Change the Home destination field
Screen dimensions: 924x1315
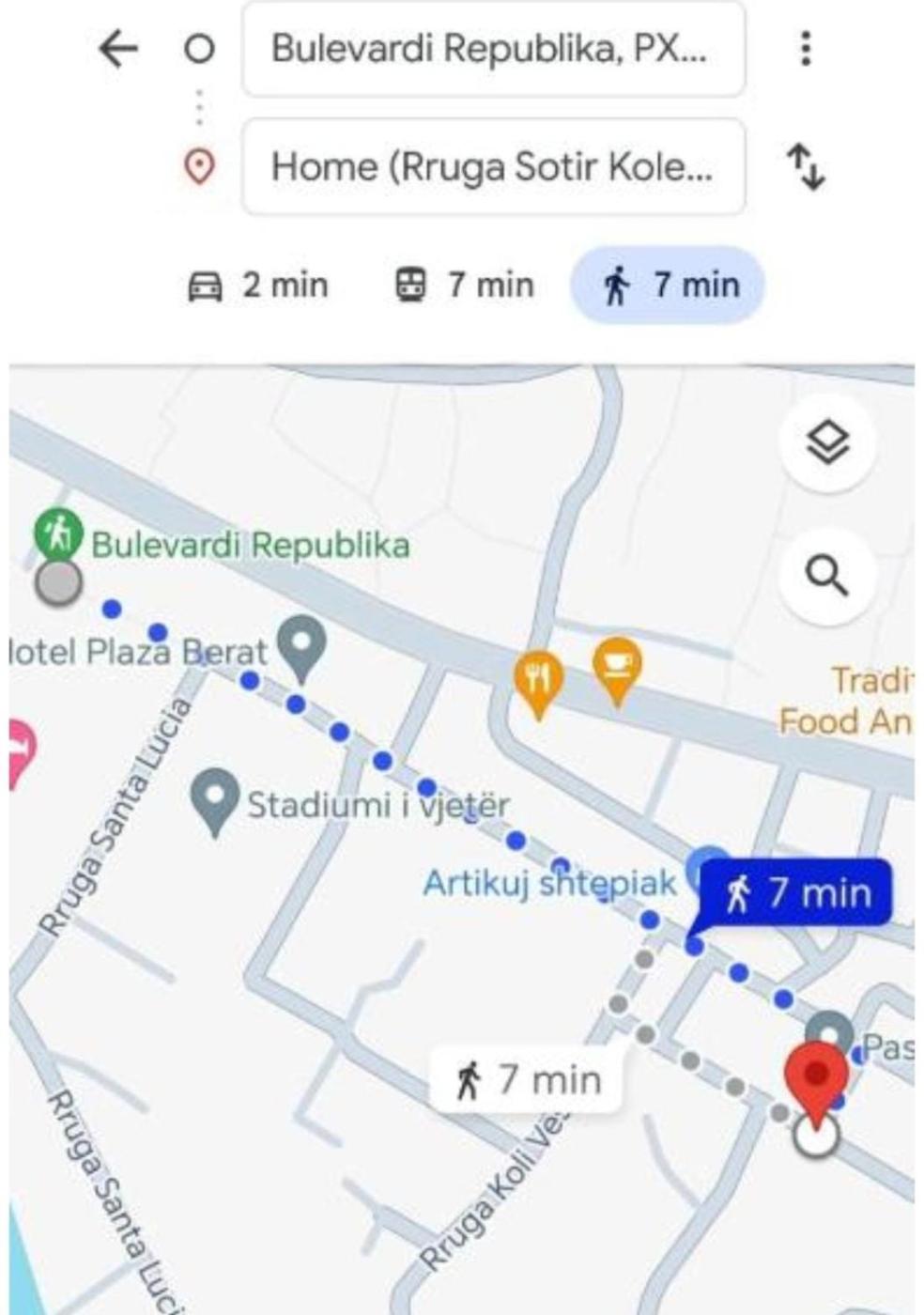(493, 167)
